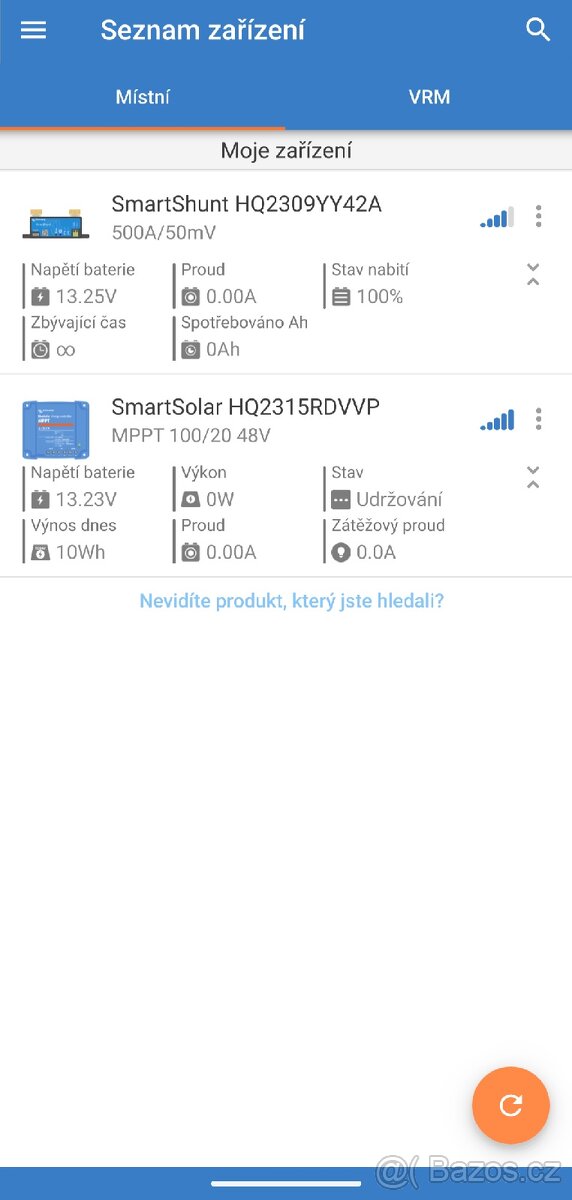Screen dimensions: 572x1200
Task: Open overflow menu for SmartShunt HQ2309YY42A
Action: [x=539, y=216]
